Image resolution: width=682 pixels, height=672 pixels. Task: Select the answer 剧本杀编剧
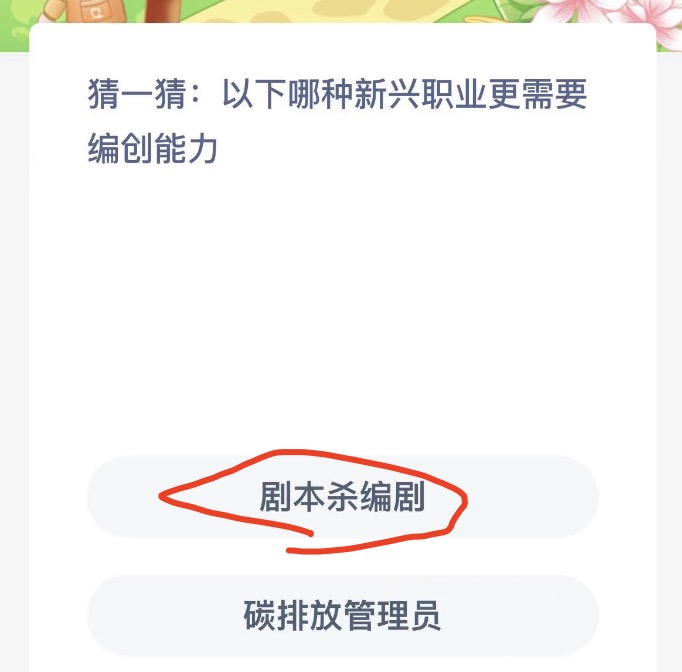coord(342,498)
